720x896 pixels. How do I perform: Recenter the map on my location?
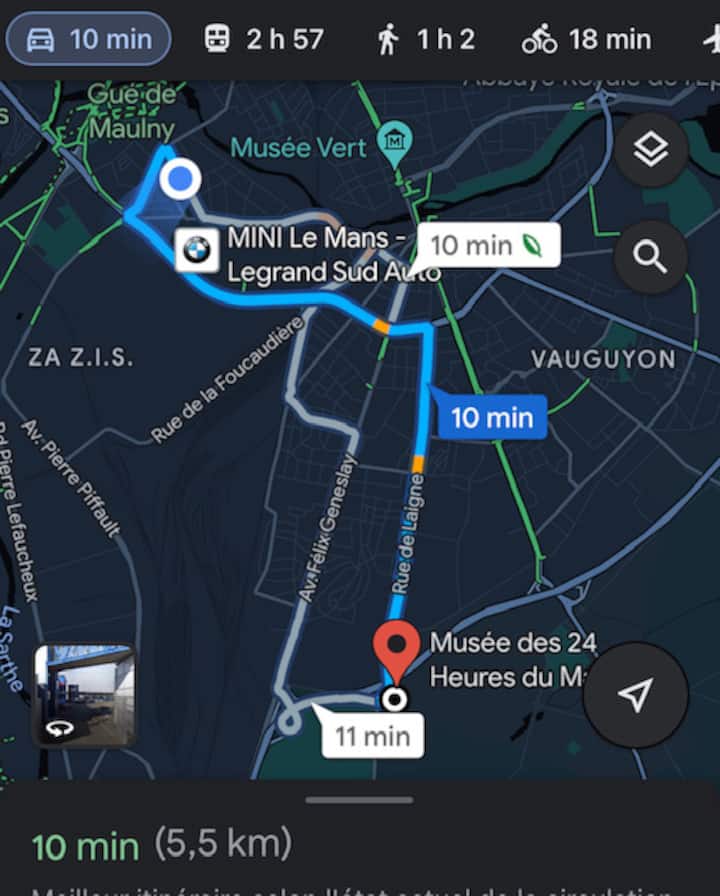pyautogui.click(x=635, y=695)
